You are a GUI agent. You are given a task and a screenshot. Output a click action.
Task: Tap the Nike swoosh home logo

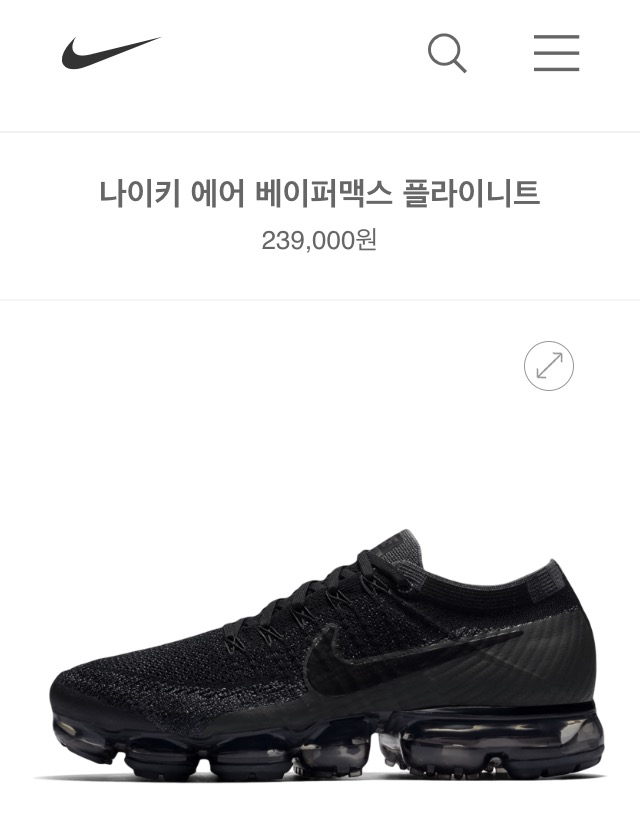110,52
